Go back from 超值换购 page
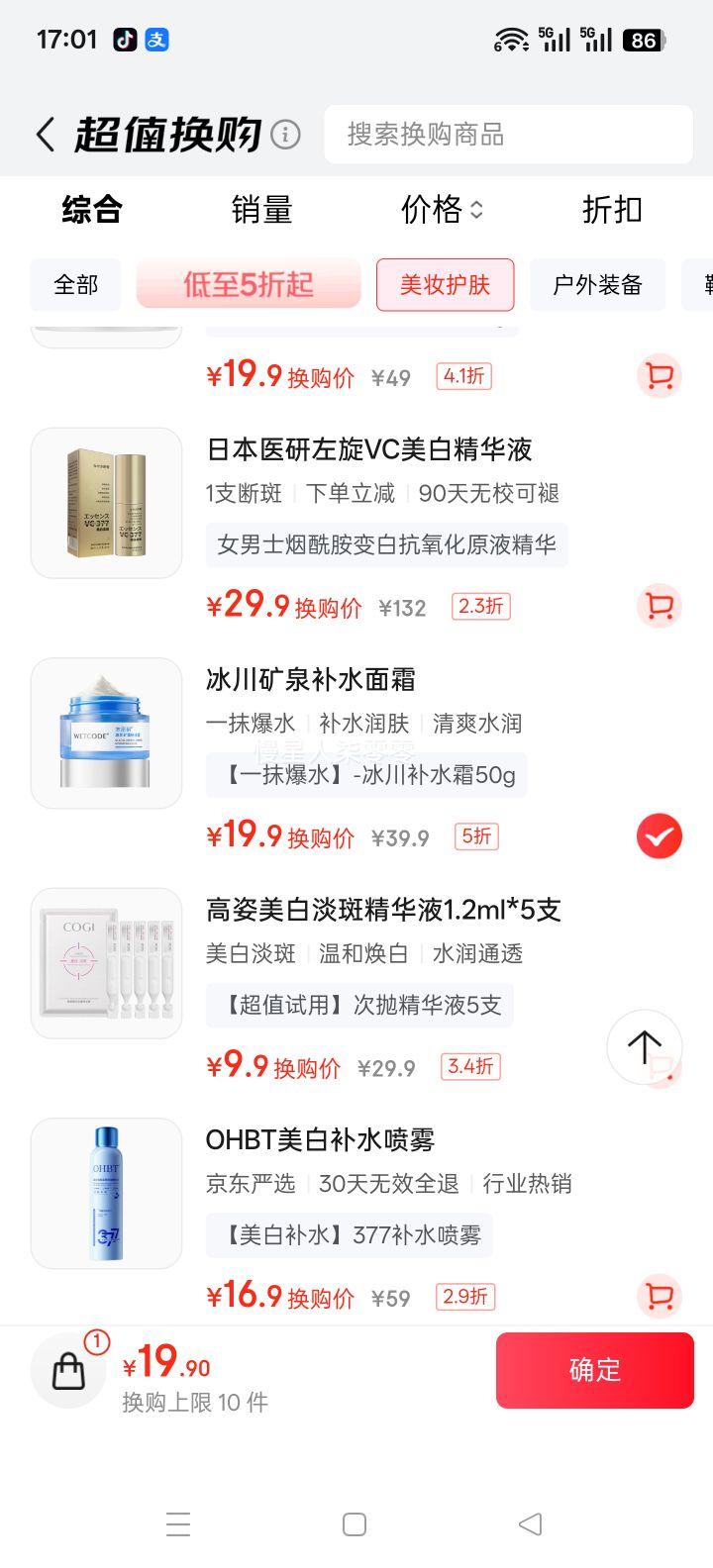The image size is (713, 1568). tap(46, 135)
